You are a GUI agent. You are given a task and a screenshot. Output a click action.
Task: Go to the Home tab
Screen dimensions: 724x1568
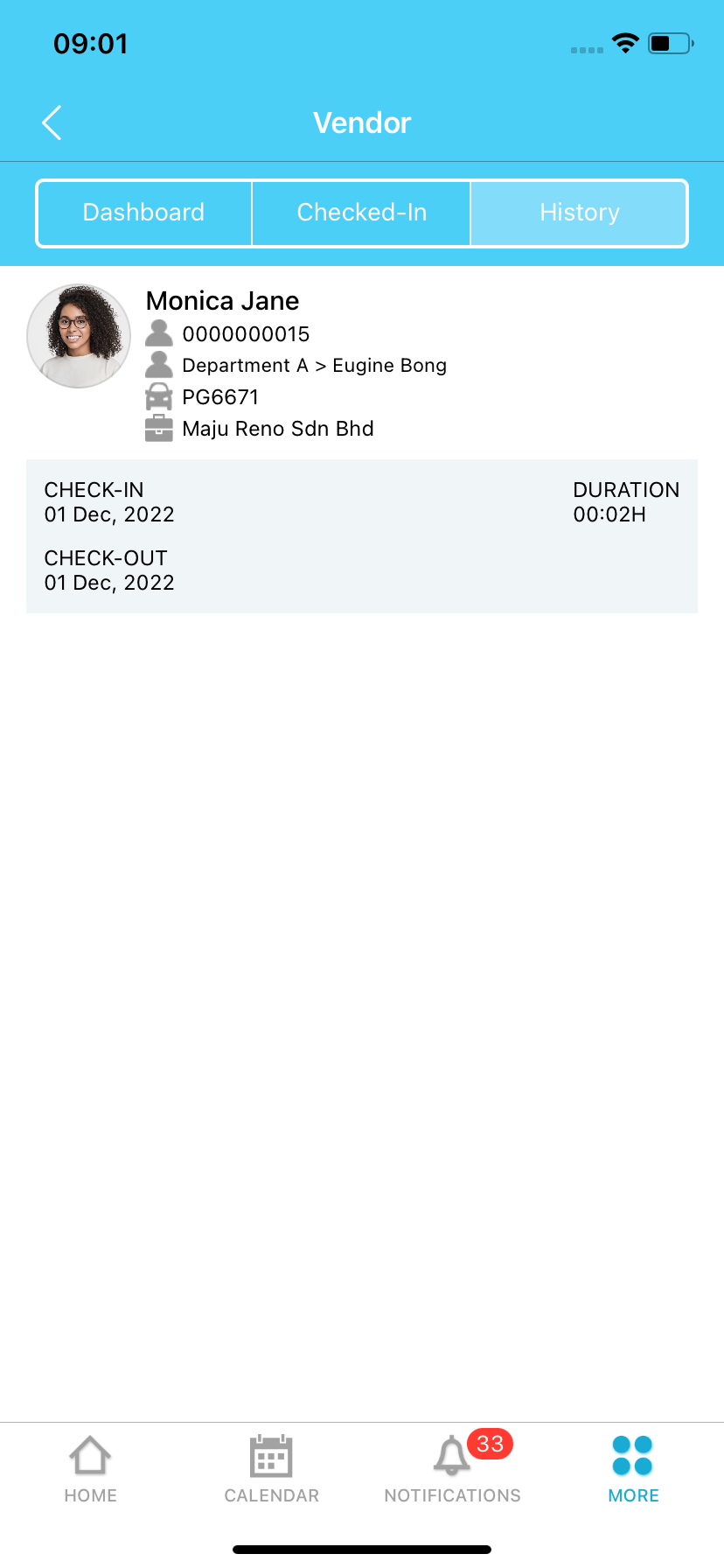coord(90,1469)
